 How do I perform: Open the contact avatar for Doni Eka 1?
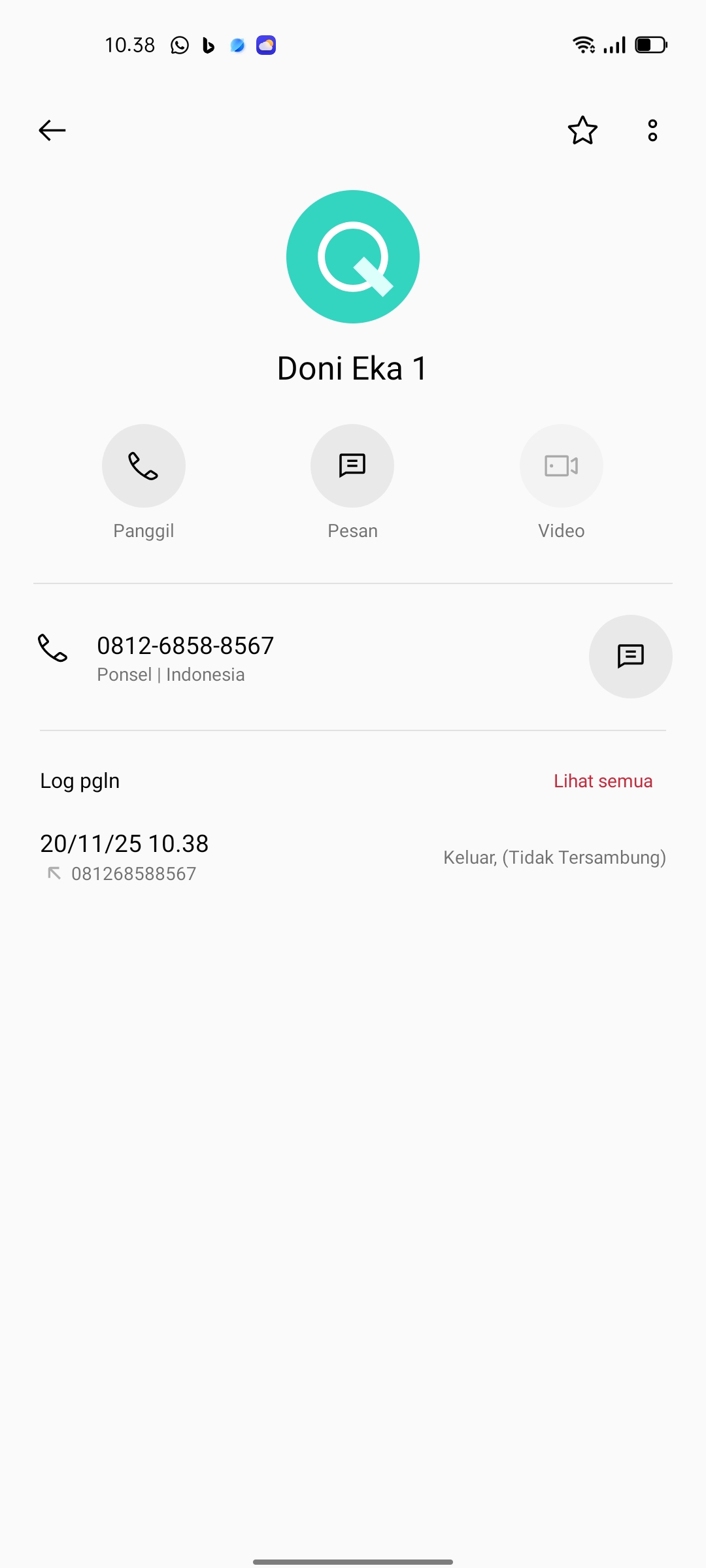click(352, 257)
